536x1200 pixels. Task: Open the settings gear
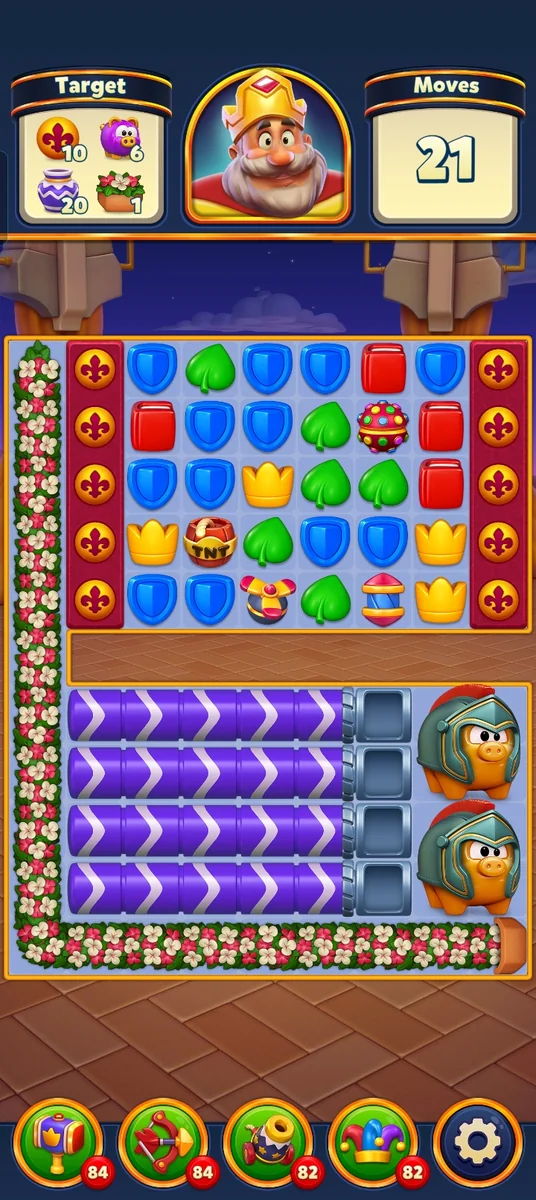point(477,1142)
